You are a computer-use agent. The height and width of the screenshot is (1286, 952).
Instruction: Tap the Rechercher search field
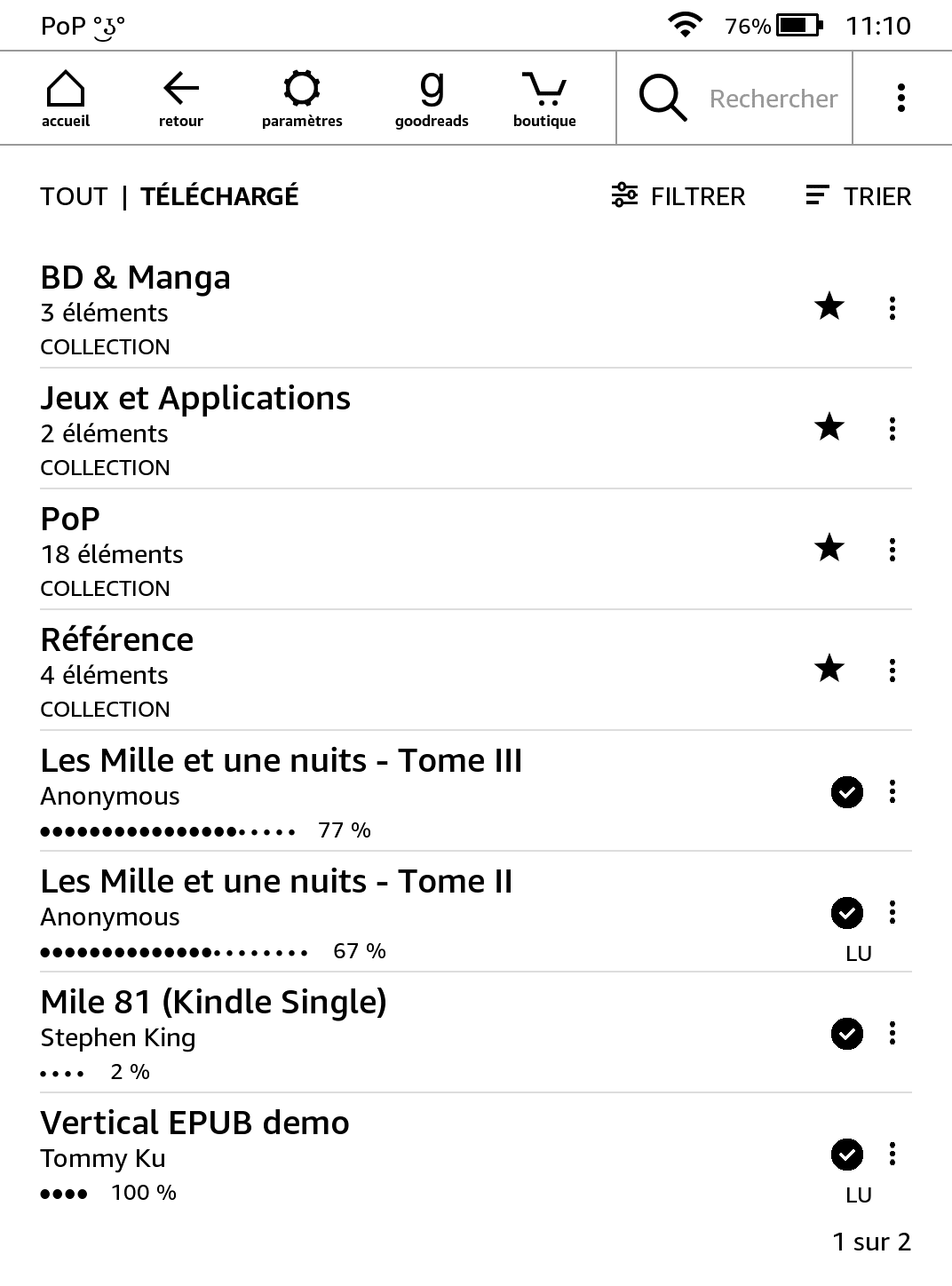(772, 99)
